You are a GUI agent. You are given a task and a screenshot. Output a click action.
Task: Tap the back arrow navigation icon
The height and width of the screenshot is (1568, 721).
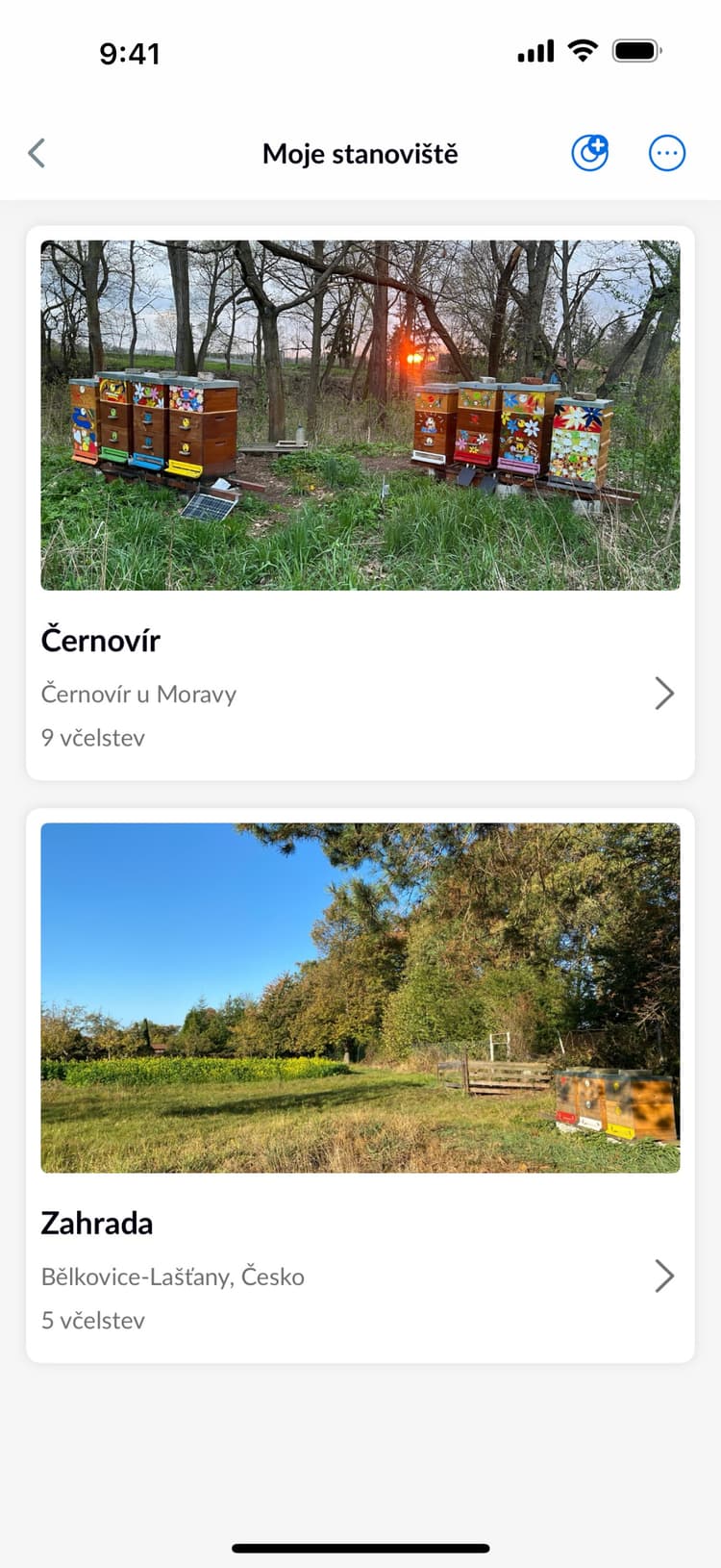pos(37,152)
